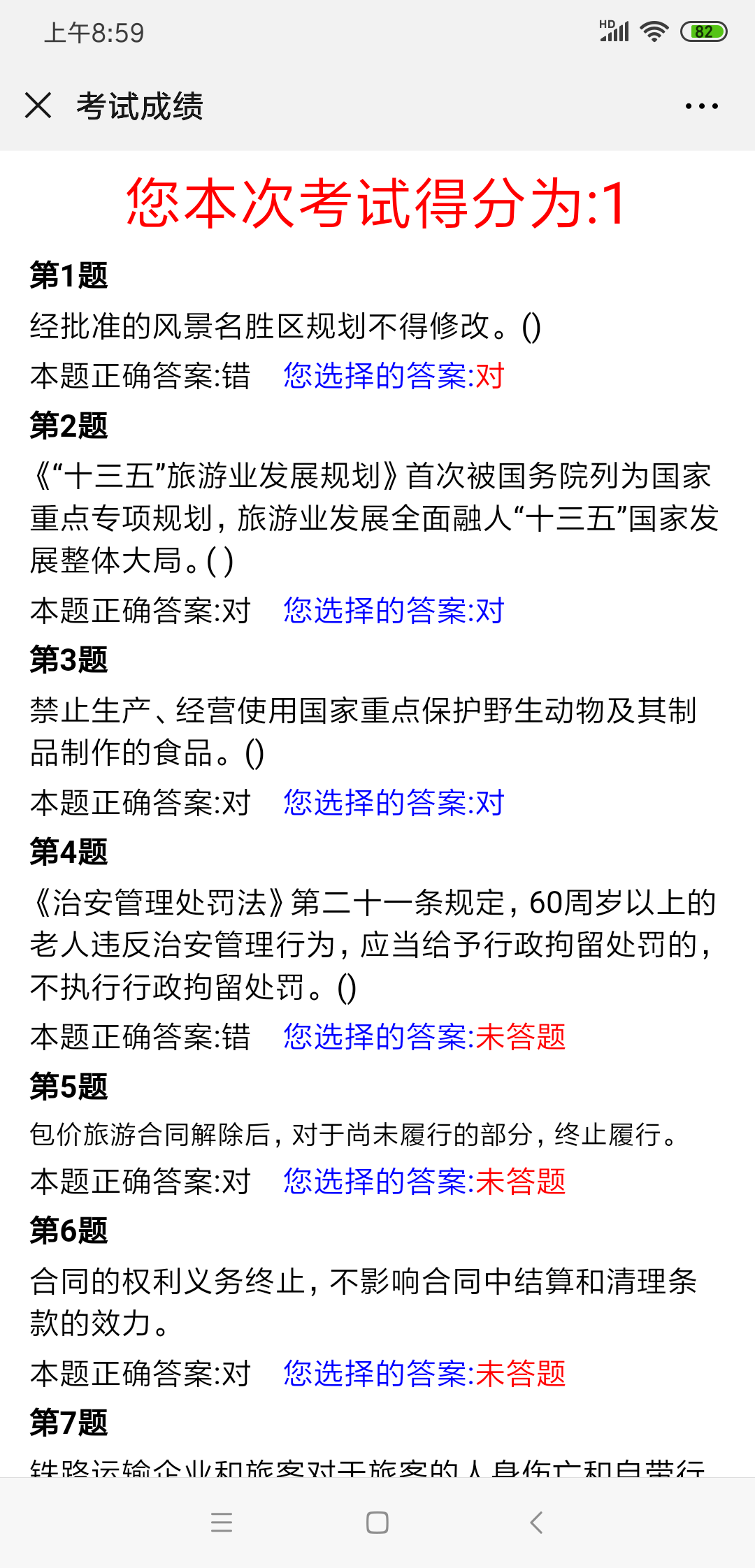Go to the home screen

[x=377, y=1522]
